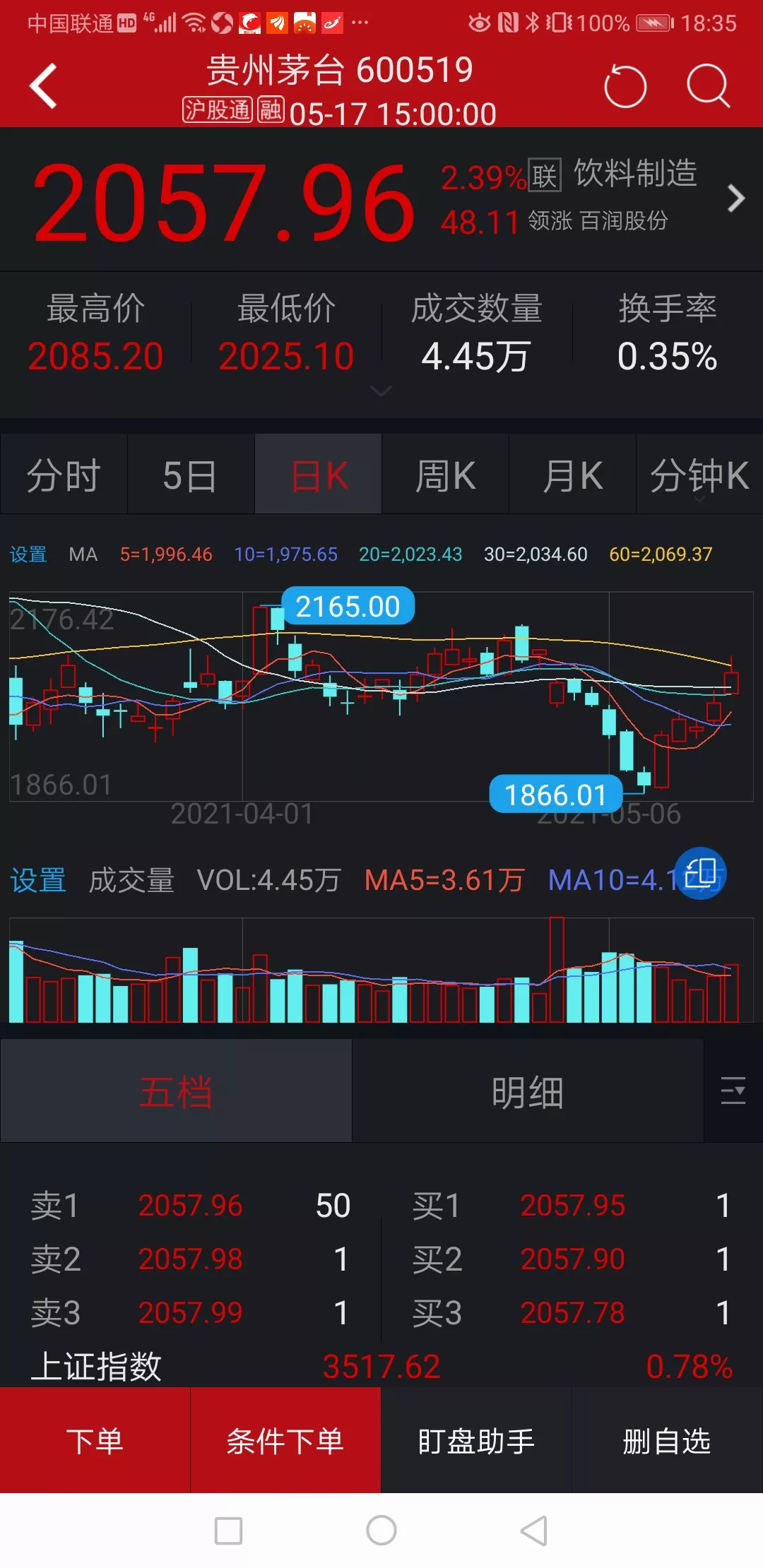Screen dimensions: 763x1568
Task: View the 周K weekly chart
Action: coord(445,475)
